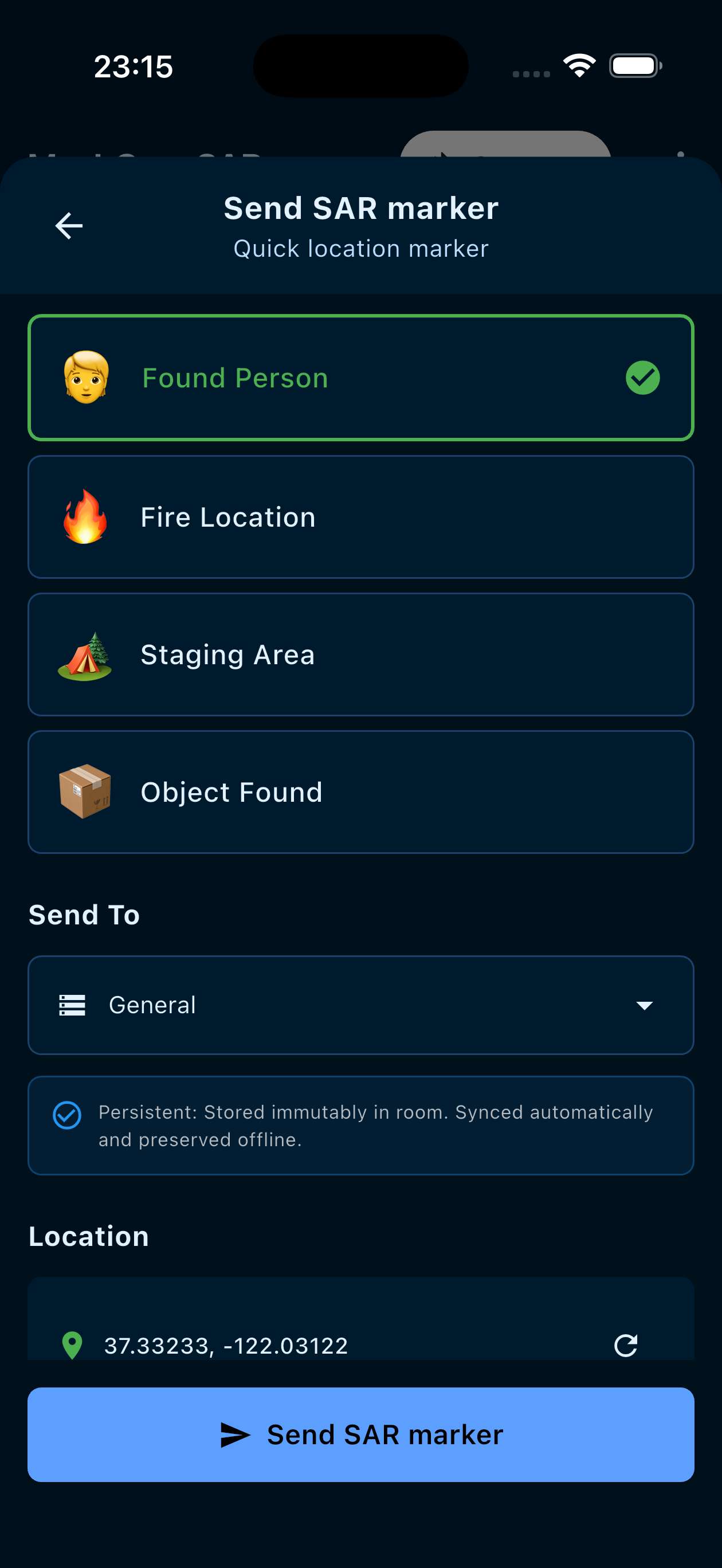Refresh the current location coordinates
Image resolution: width=722 pixels, height=1568 pixels.
(625, 1345)
